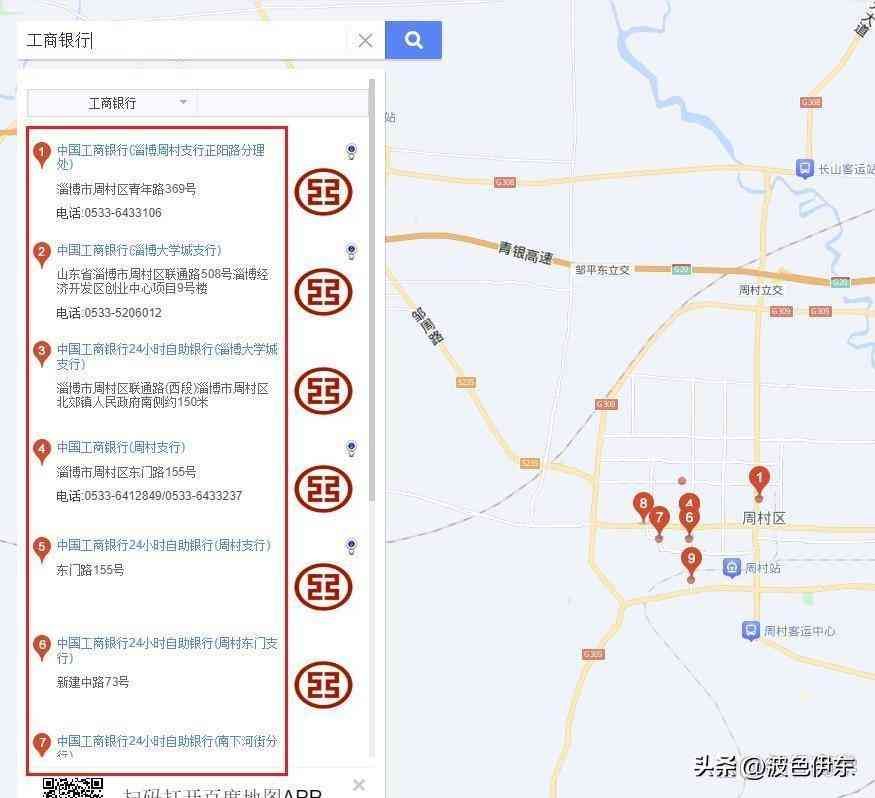Open result 6 24小时自助银行(周村东门支行)
Image resolution: width=875 pixels, height=798 pixels.
(x=166, y=644)
